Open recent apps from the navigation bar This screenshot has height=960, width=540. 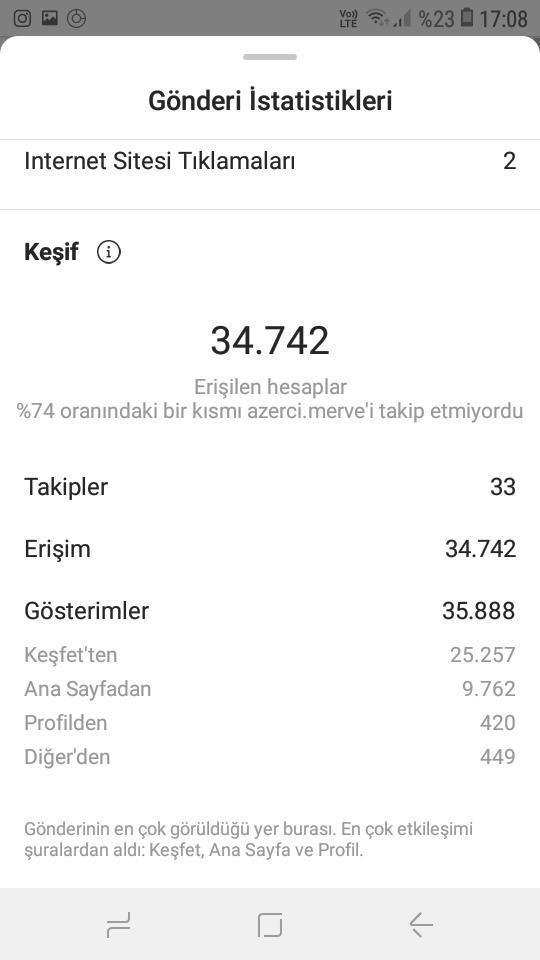[118, 924]
